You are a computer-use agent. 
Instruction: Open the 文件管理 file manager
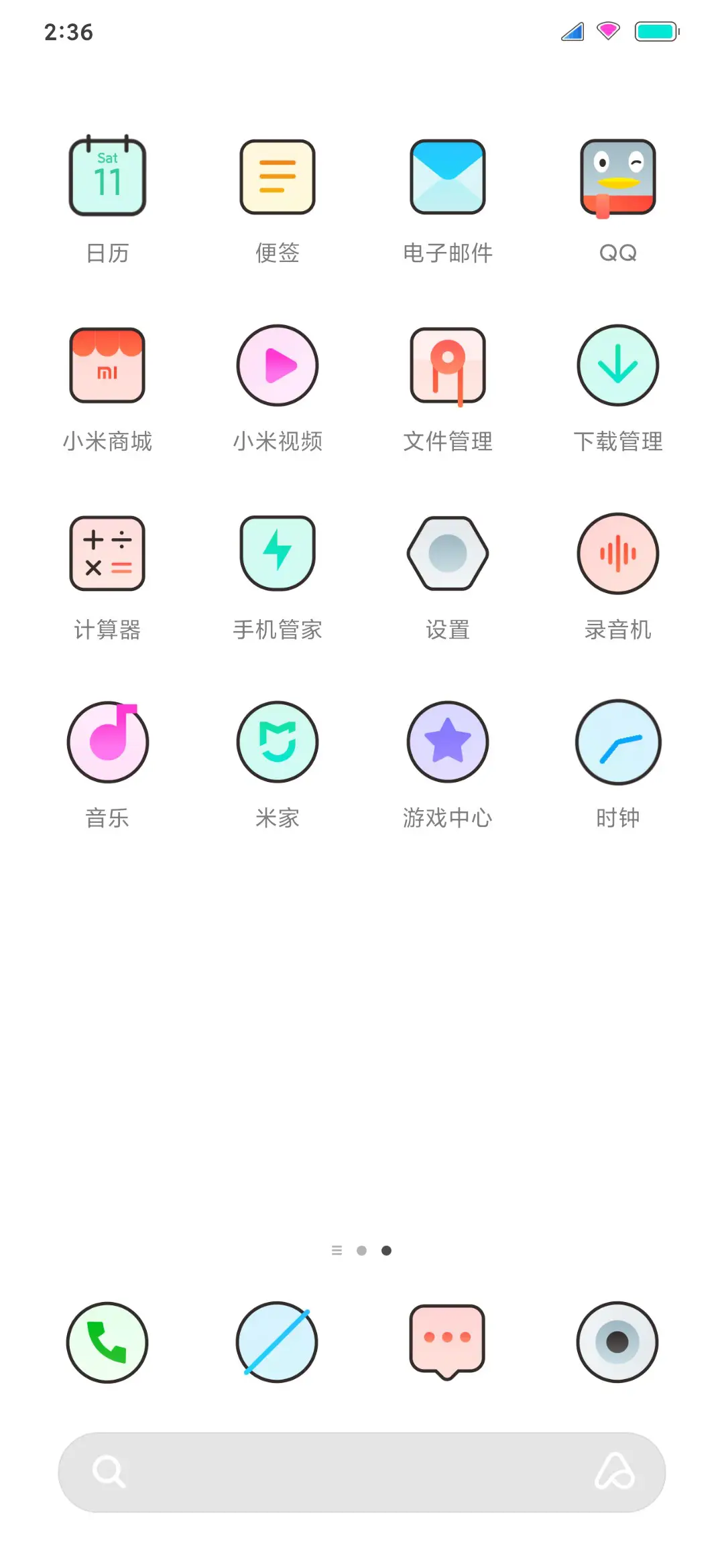point(448,365)
